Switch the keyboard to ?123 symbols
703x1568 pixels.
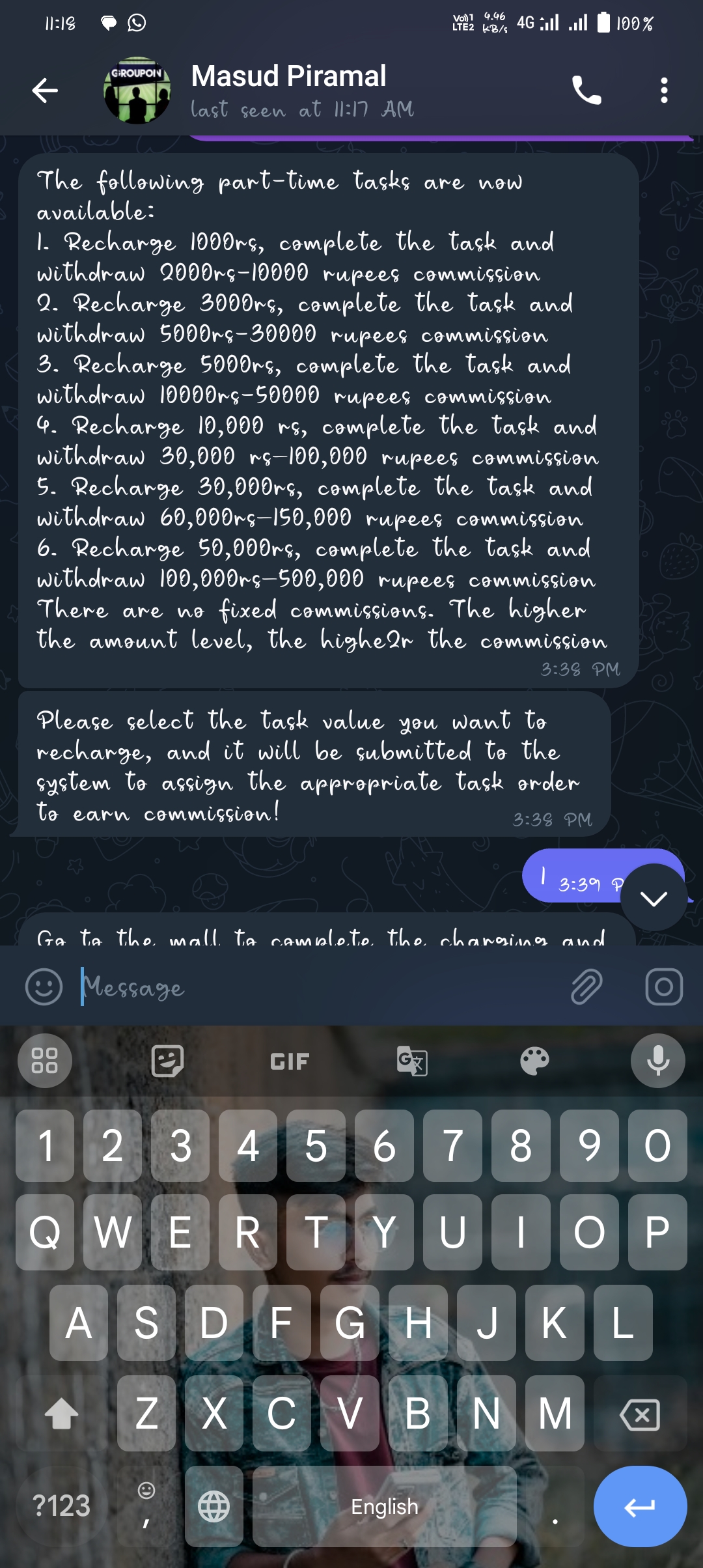tap(61, 1505)
